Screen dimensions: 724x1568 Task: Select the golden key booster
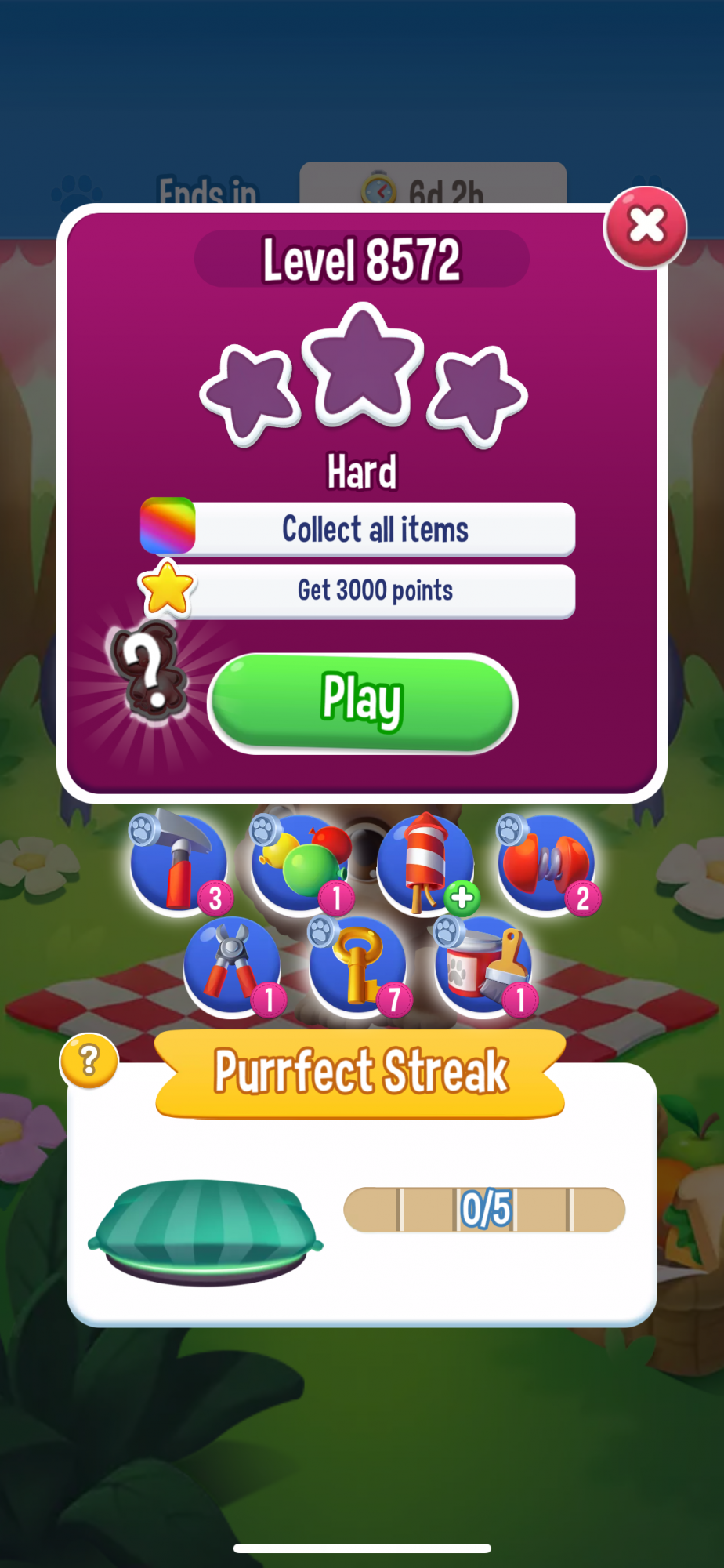[x=357, y=966]
